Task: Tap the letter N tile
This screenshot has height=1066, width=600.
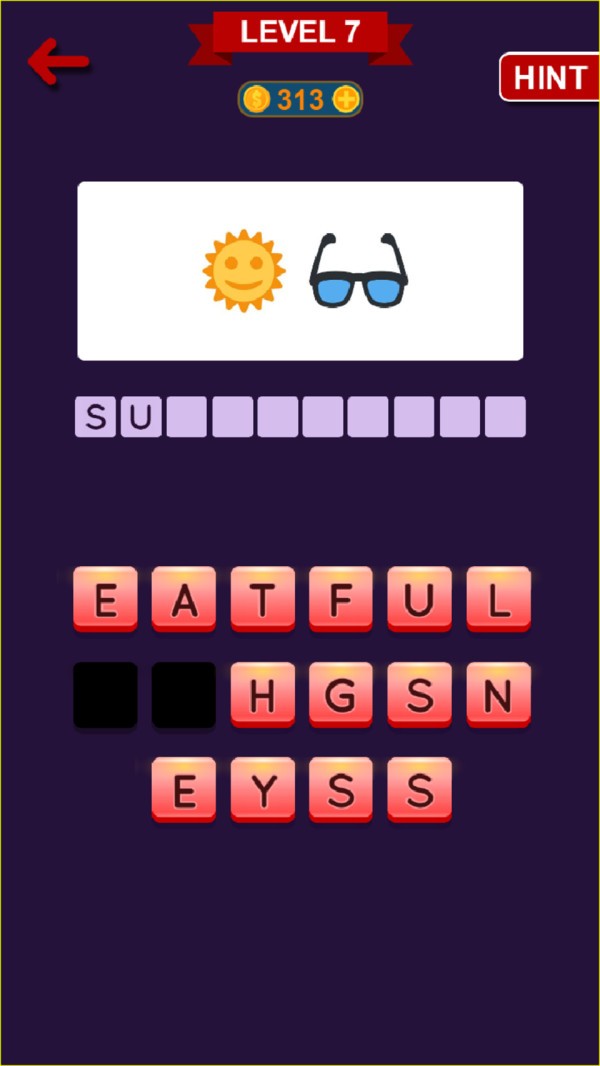Action: pyautogui.click(x=498, y=695)
